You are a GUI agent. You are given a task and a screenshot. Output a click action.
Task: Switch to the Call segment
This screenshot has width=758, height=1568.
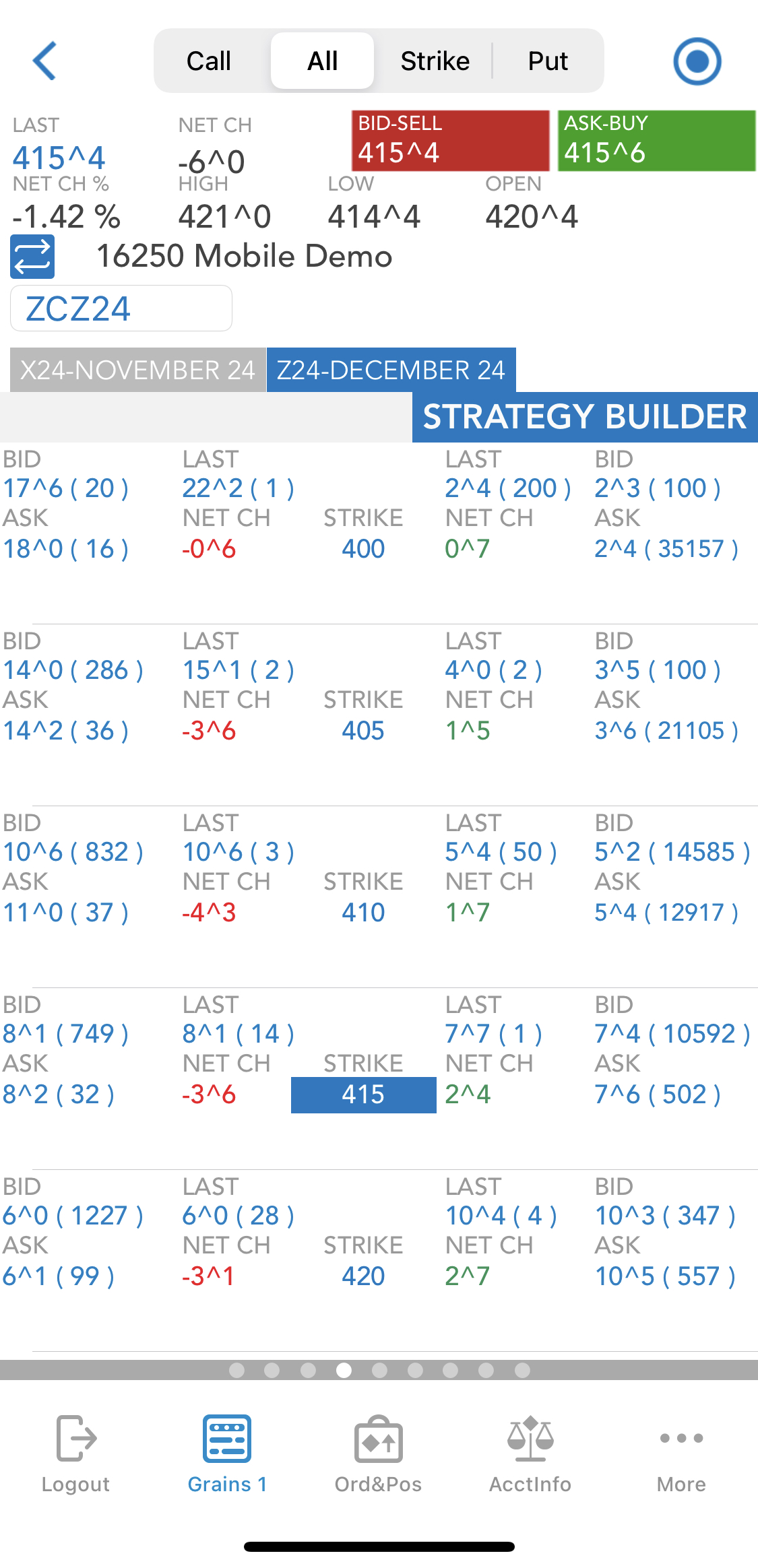(x=209, y=61)
